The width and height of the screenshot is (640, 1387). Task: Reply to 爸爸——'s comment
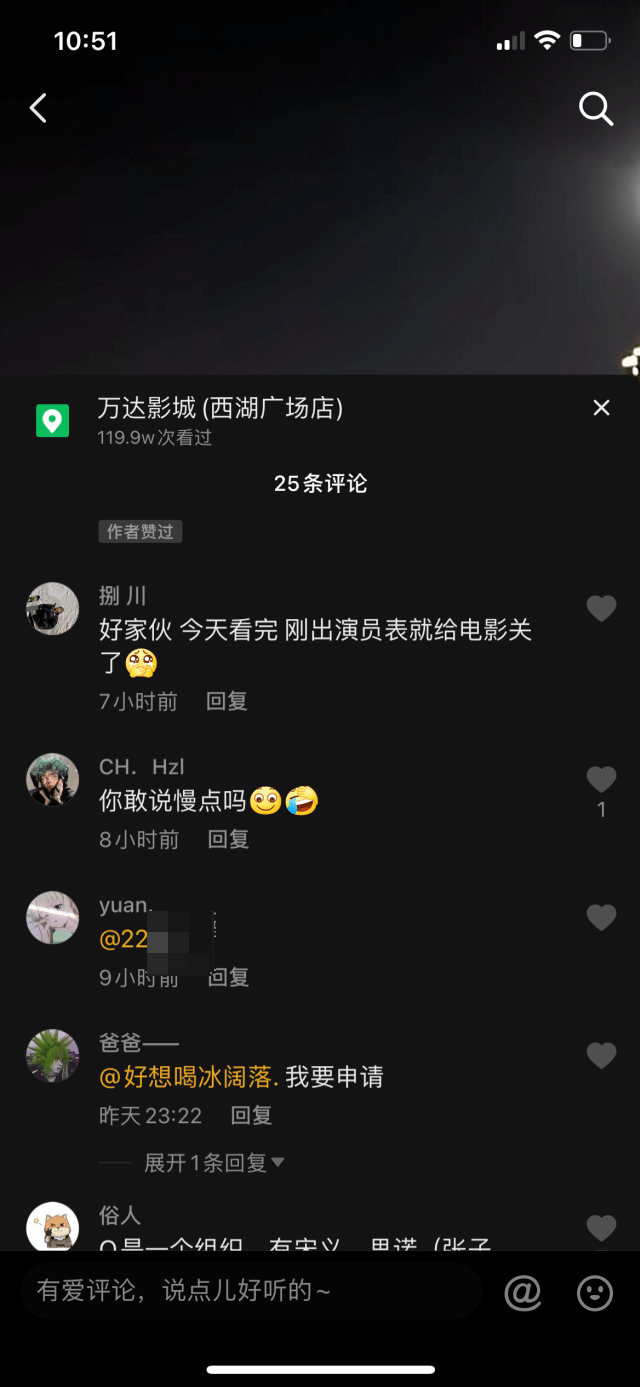click(251, 1115)
